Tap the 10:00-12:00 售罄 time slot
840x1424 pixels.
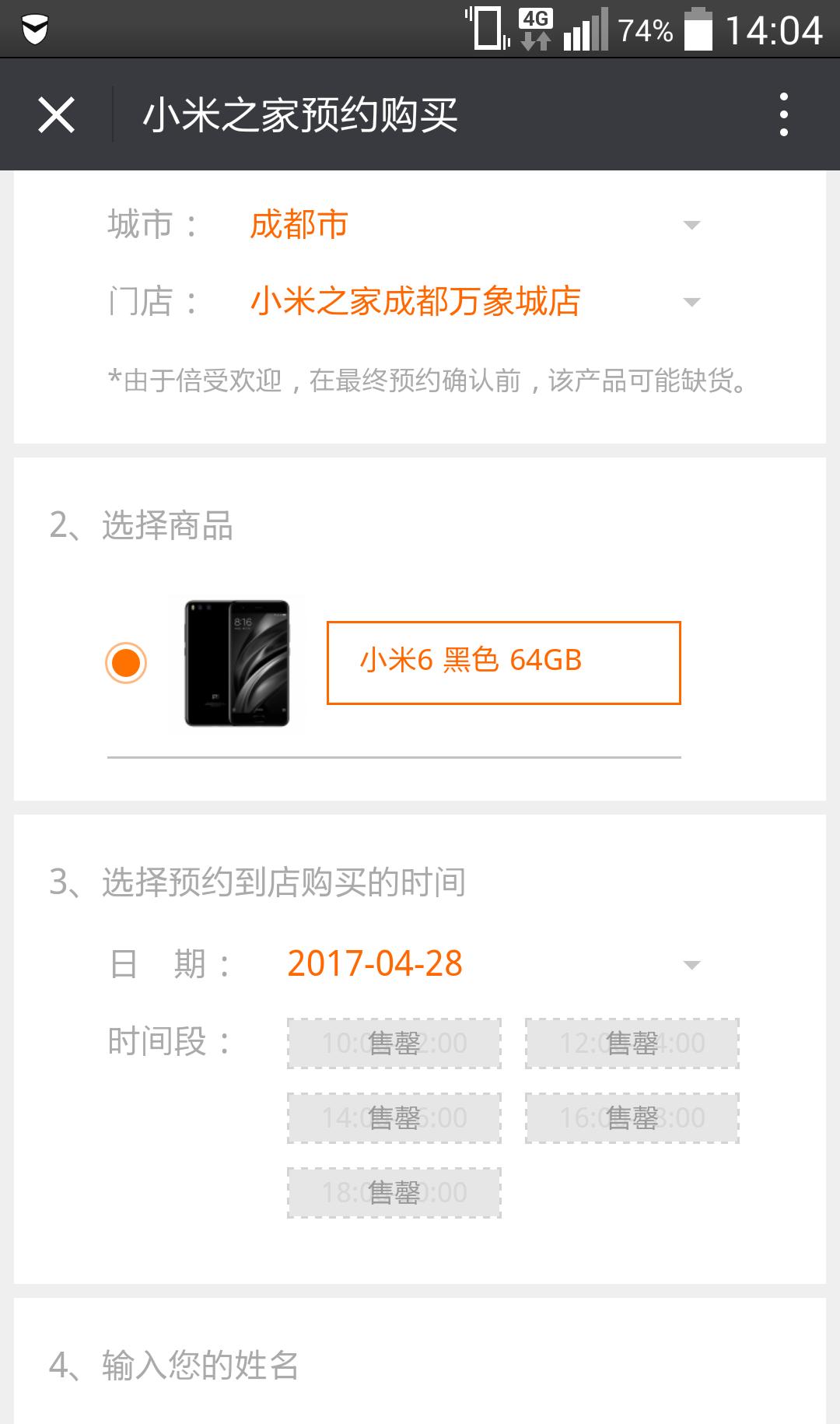point(393,1045)
